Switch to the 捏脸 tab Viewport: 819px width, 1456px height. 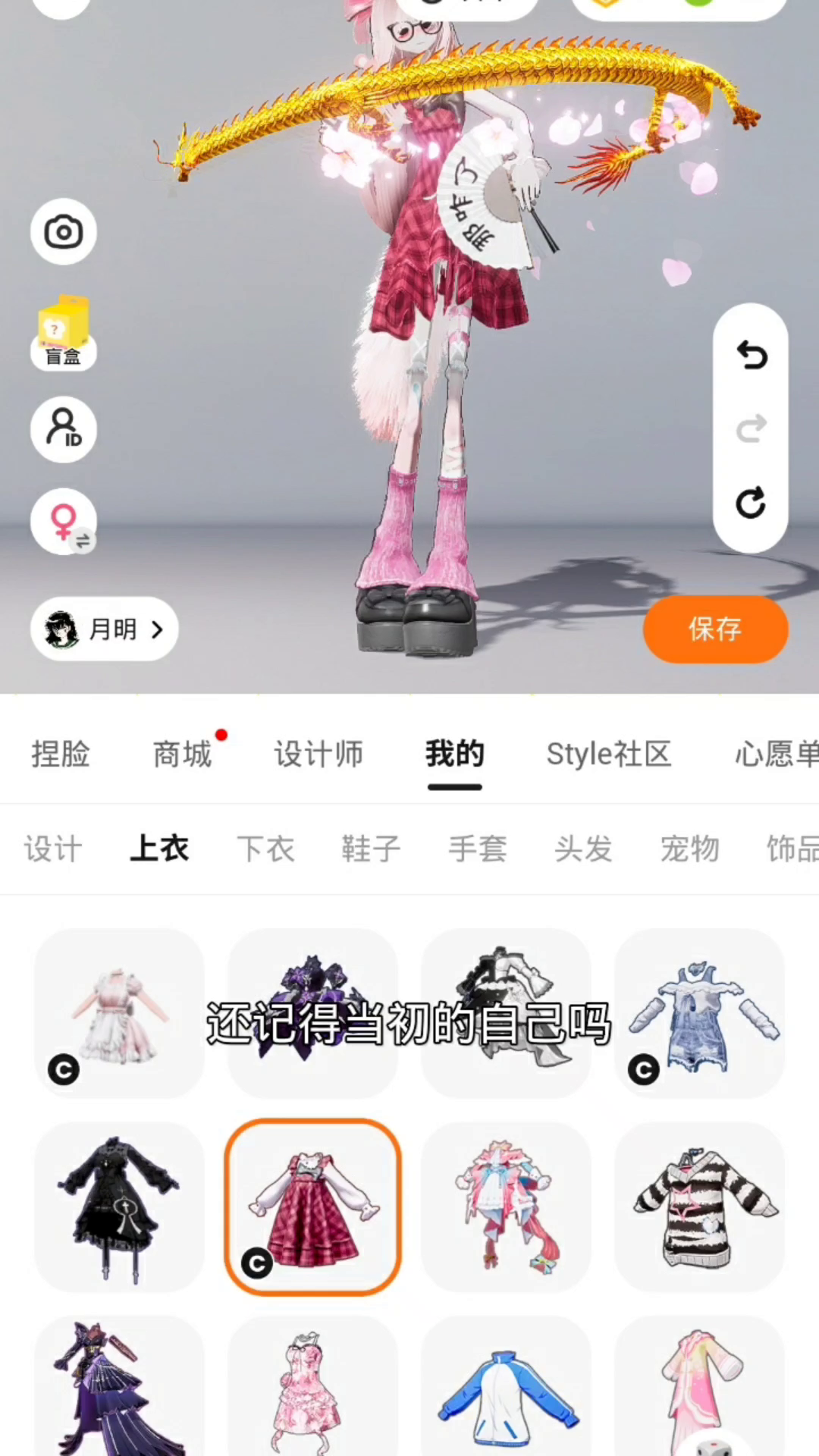tap(61, 754)
